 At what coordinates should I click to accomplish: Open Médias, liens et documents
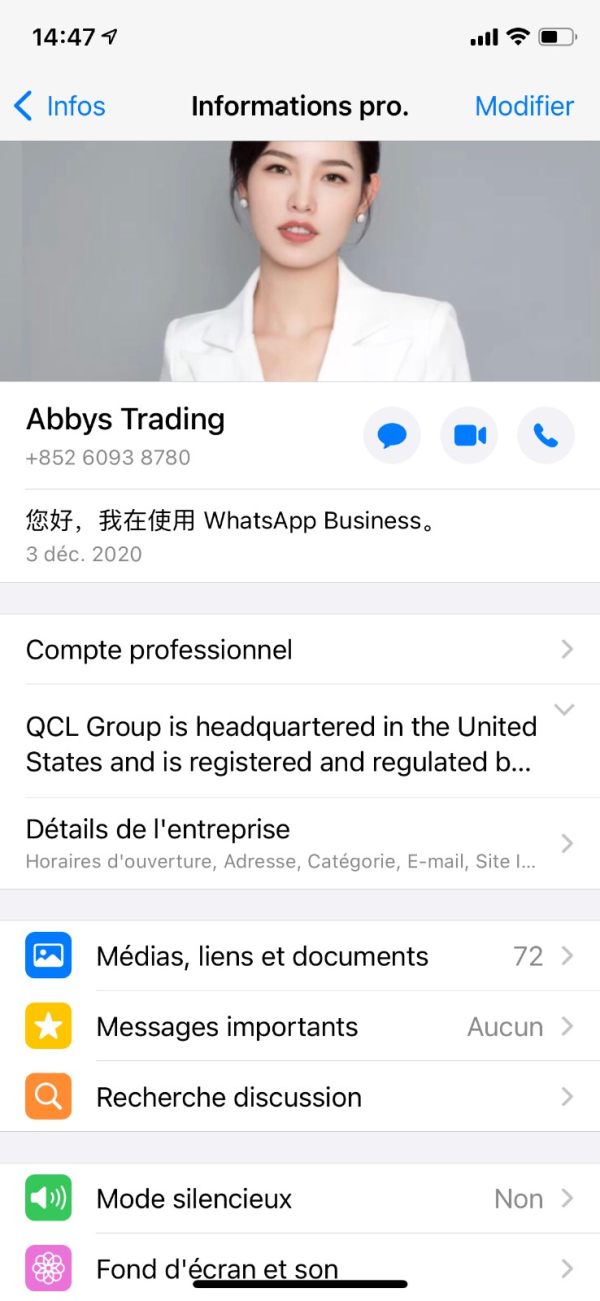[x=300, y=956]
